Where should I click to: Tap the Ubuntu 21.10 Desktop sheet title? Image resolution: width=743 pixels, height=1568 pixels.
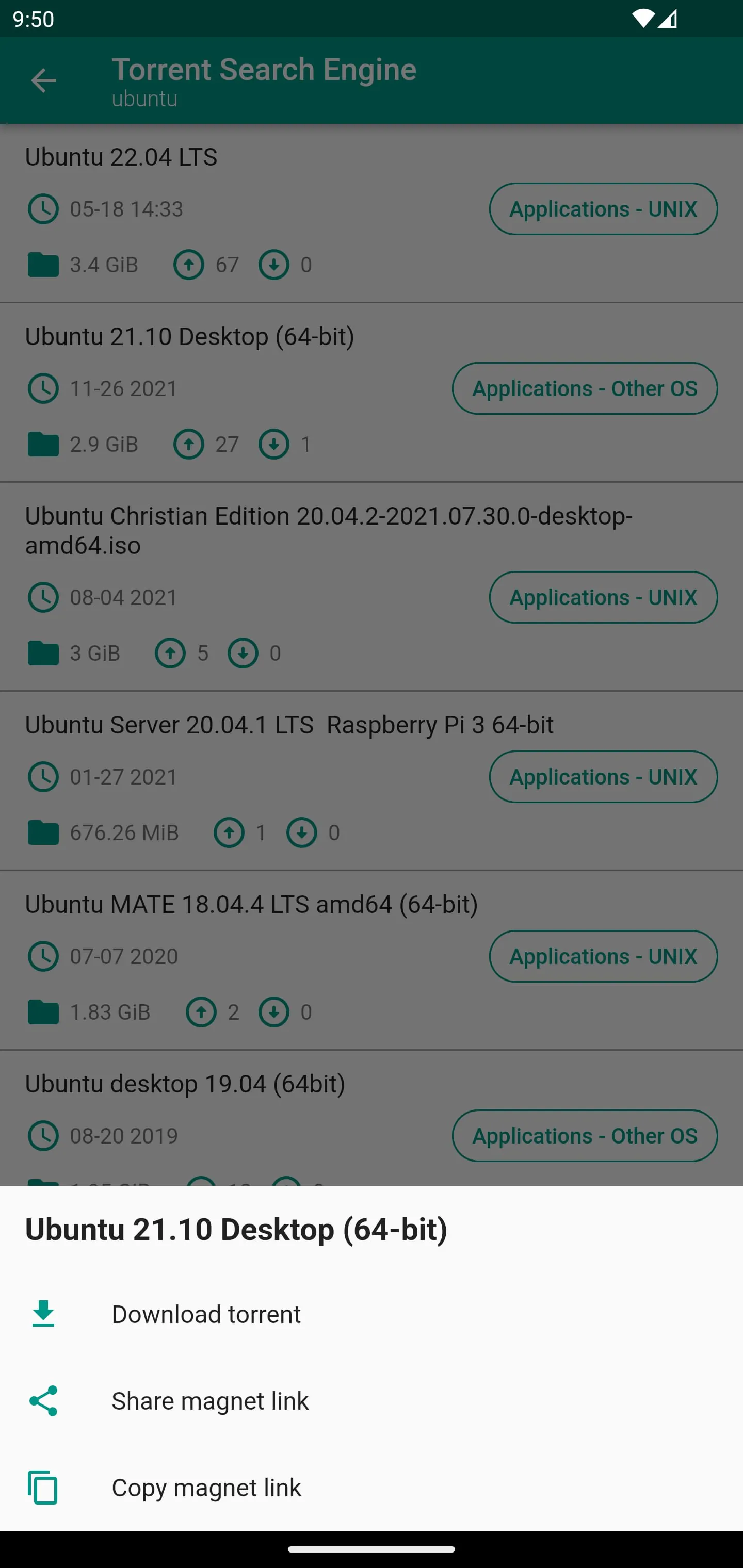click(x=236, y=1229)
